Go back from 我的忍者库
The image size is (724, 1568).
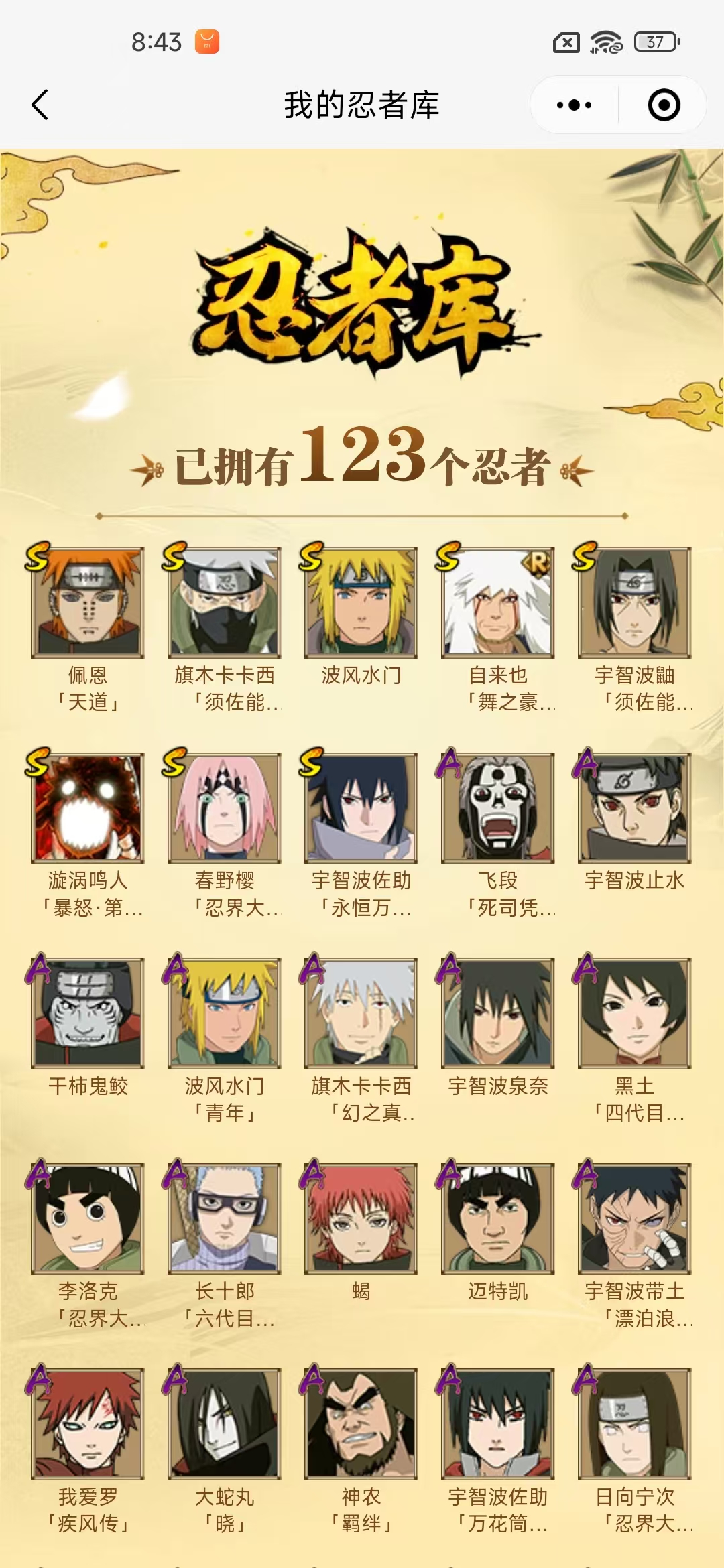point(40,105)
